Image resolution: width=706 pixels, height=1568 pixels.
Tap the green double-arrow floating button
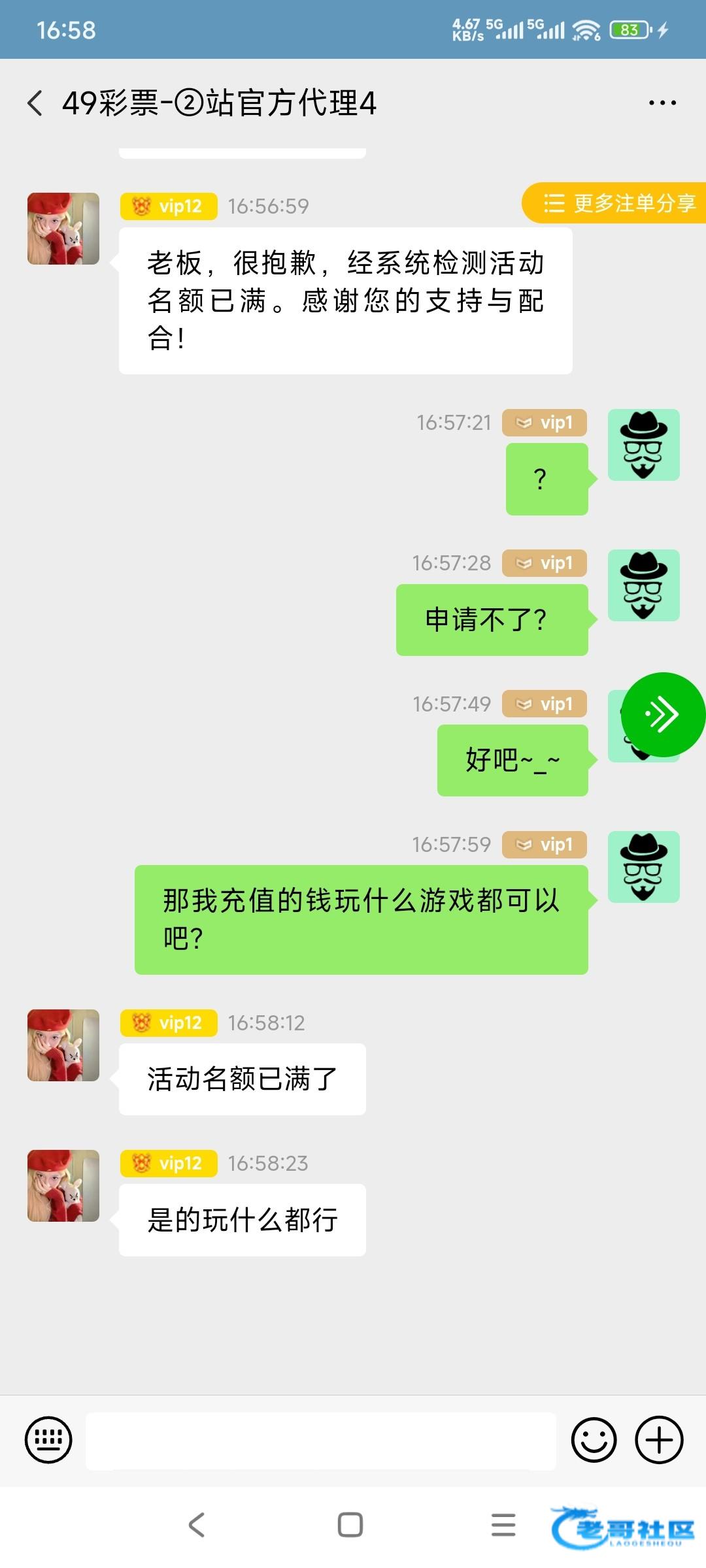coord(662,714)
